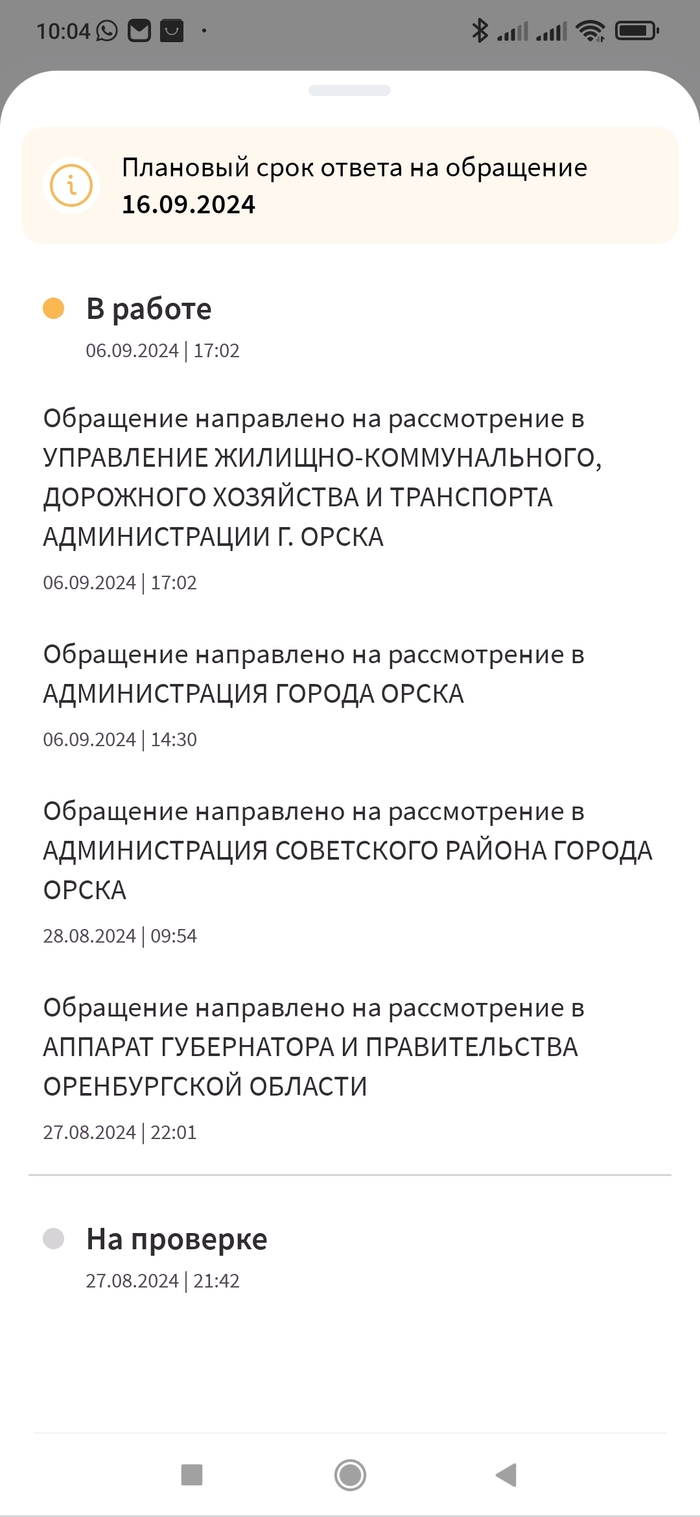
Task: Open the recent apps view
Action: click(192, 1474)
